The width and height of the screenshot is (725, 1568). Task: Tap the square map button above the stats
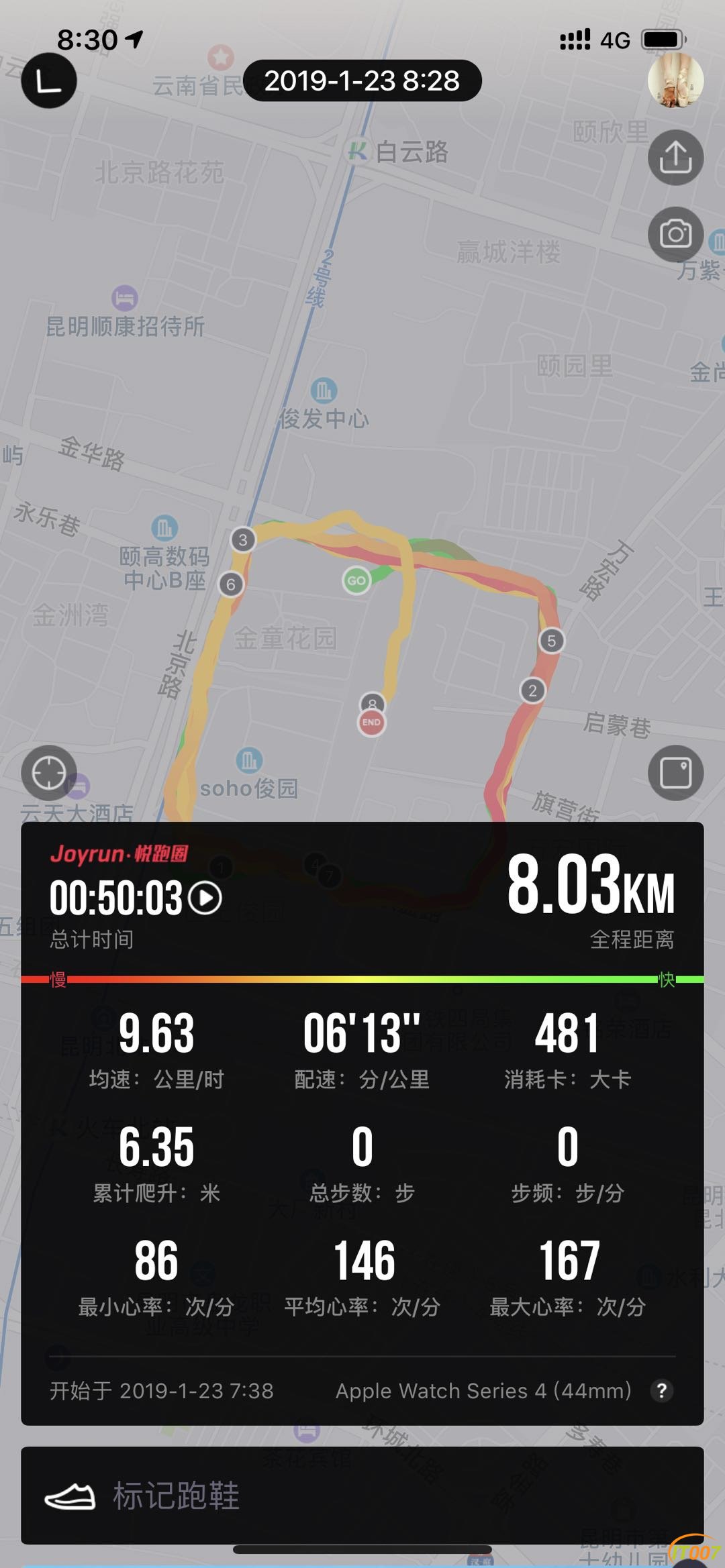[675, 773]
